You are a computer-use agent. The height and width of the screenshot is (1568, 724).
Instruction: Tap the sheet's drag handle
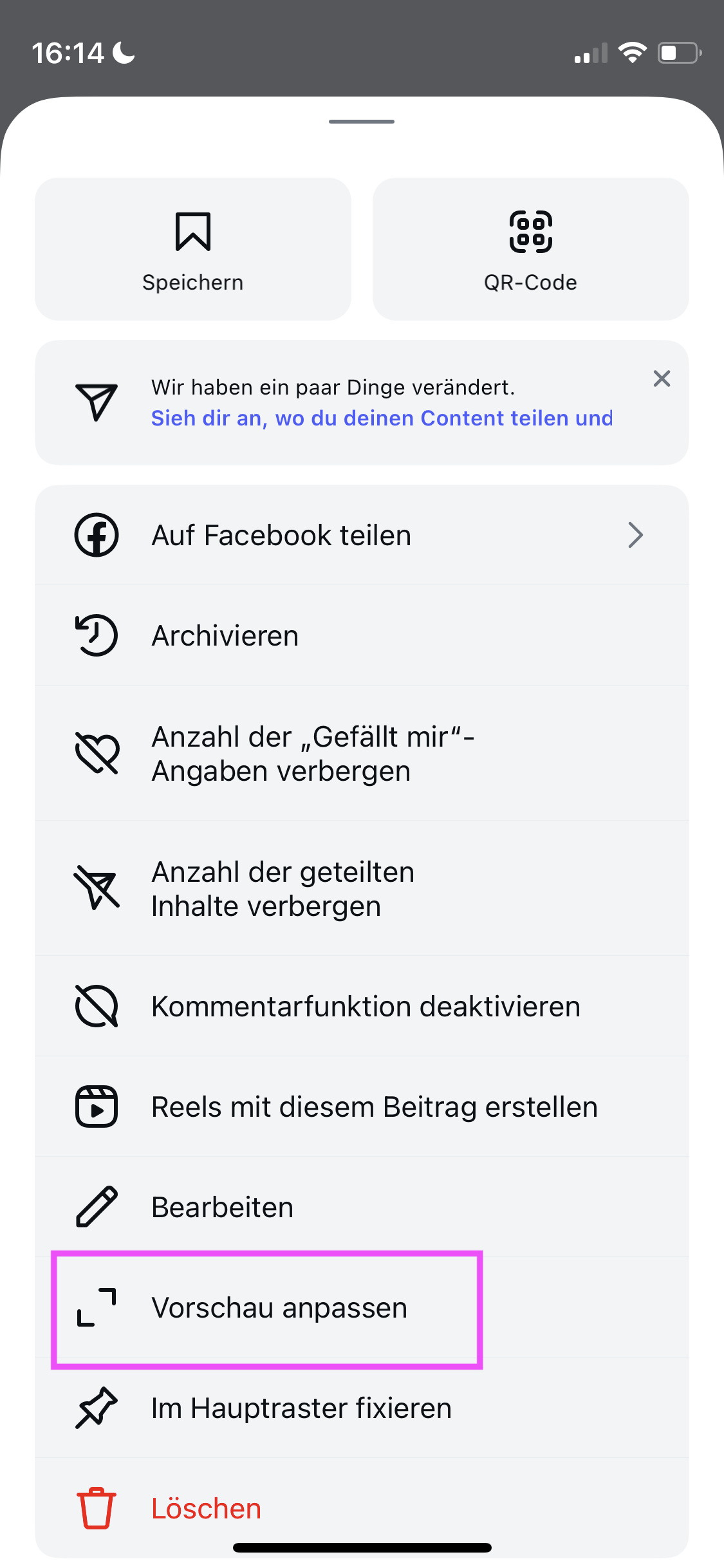362,122
